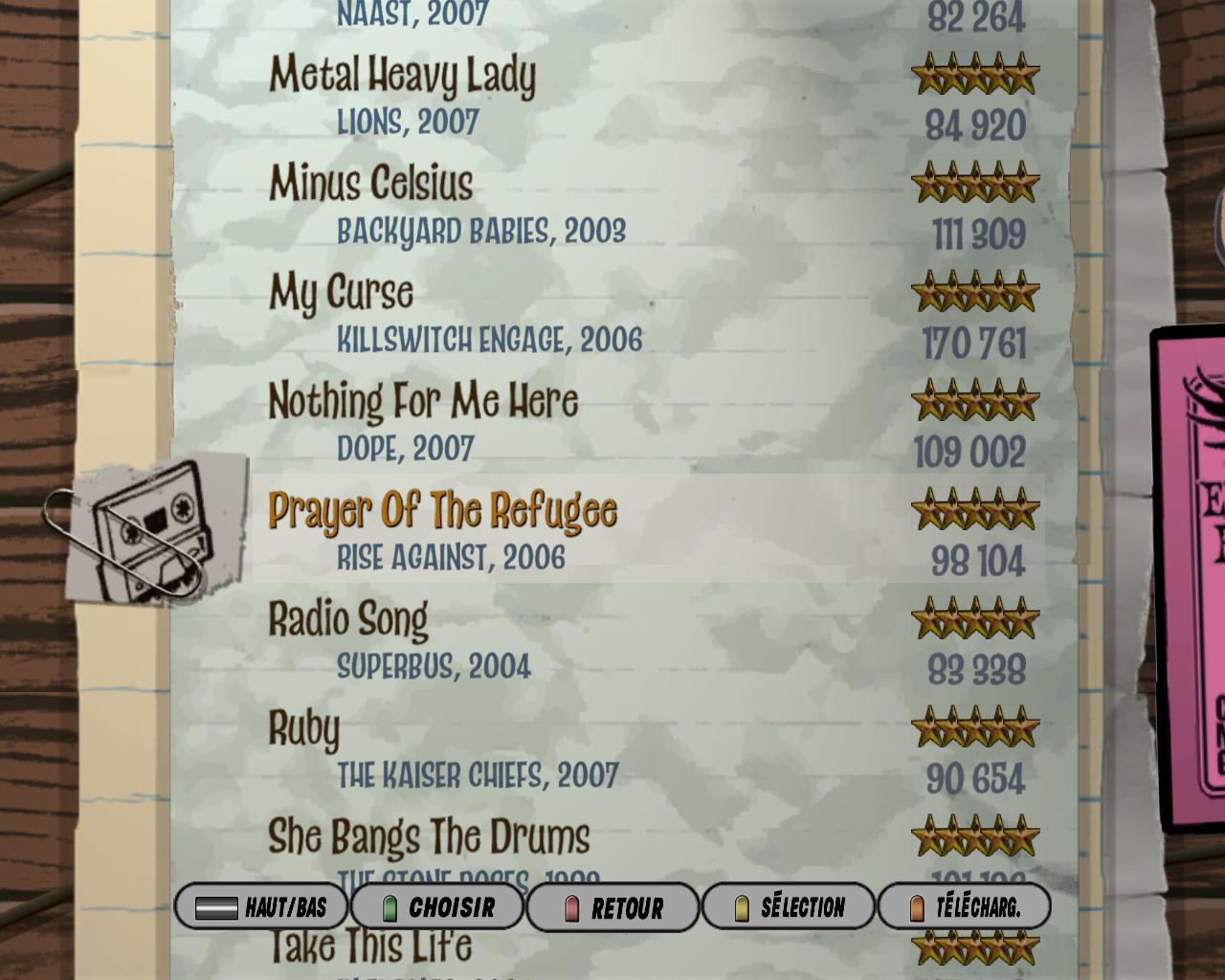Tap the yellow Sélection button

coord(789,907)
